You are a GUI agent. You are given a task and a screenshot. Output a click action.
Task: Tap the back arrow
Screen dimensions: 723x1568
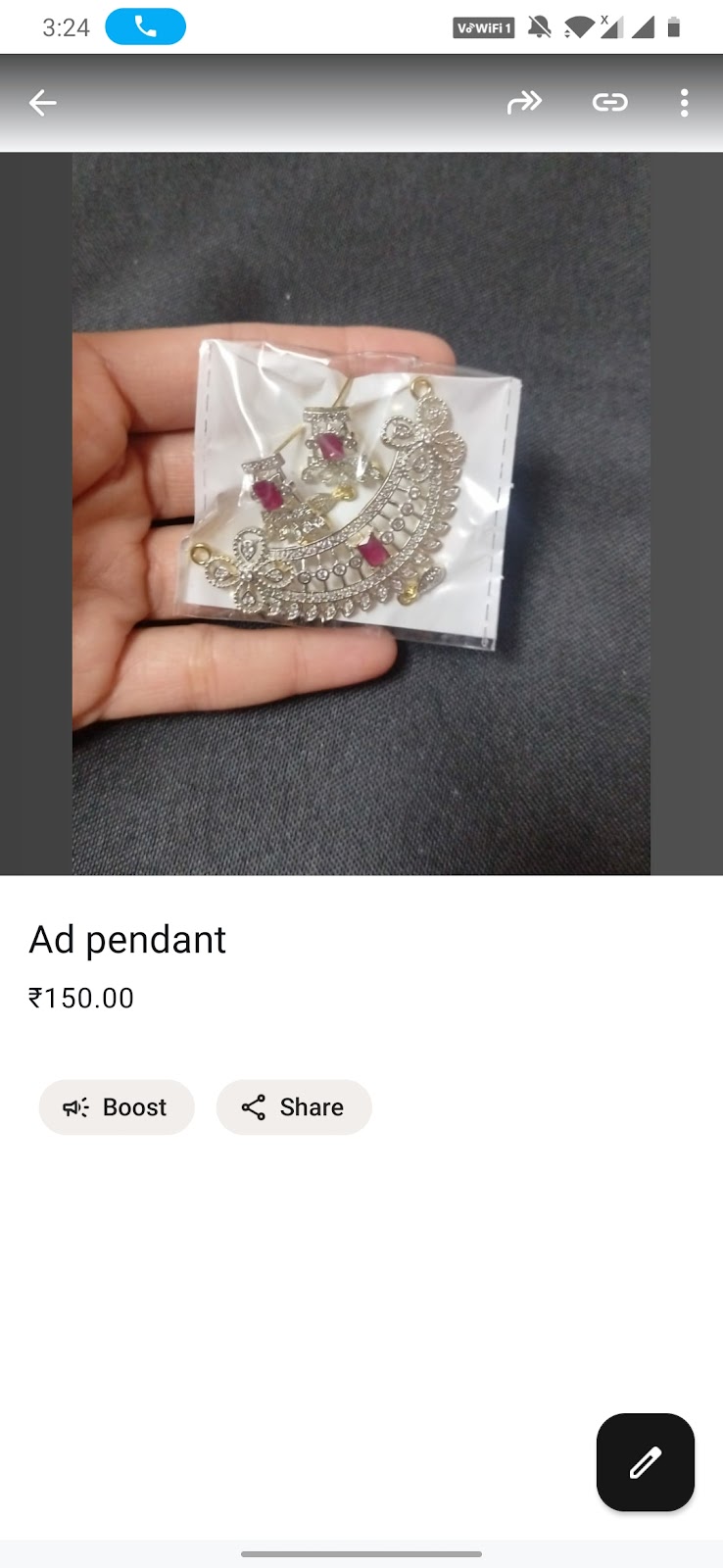(42, 102)
